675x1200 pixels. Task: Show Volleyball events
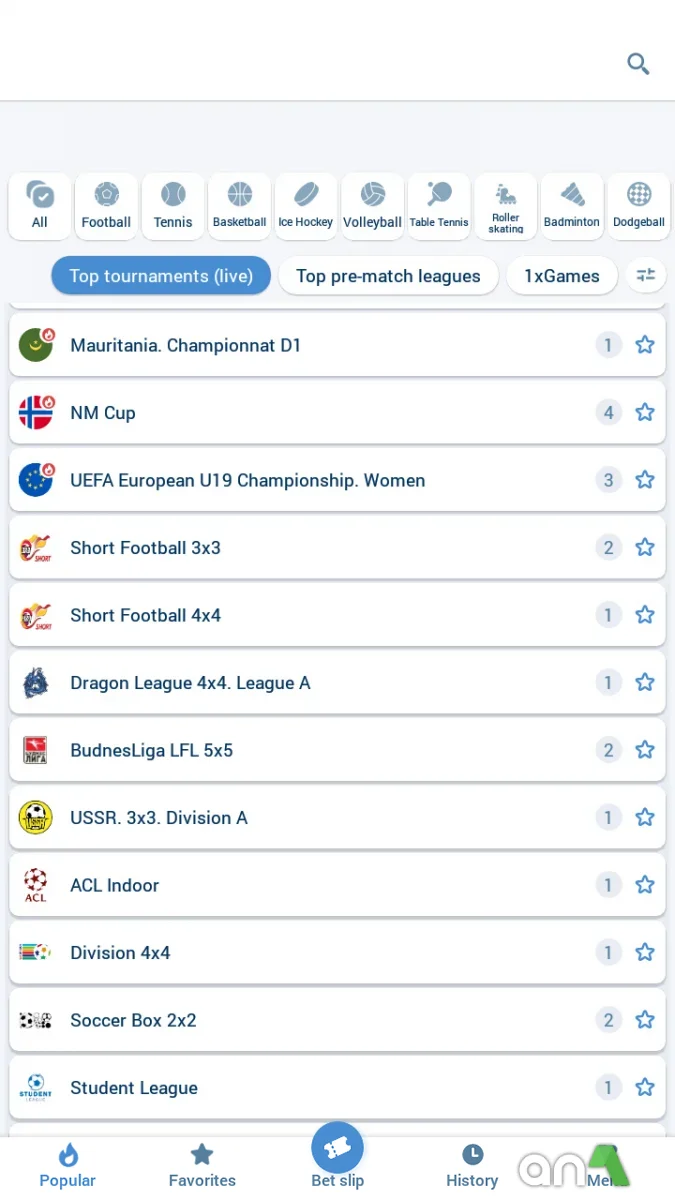click(x=372, y=205)
